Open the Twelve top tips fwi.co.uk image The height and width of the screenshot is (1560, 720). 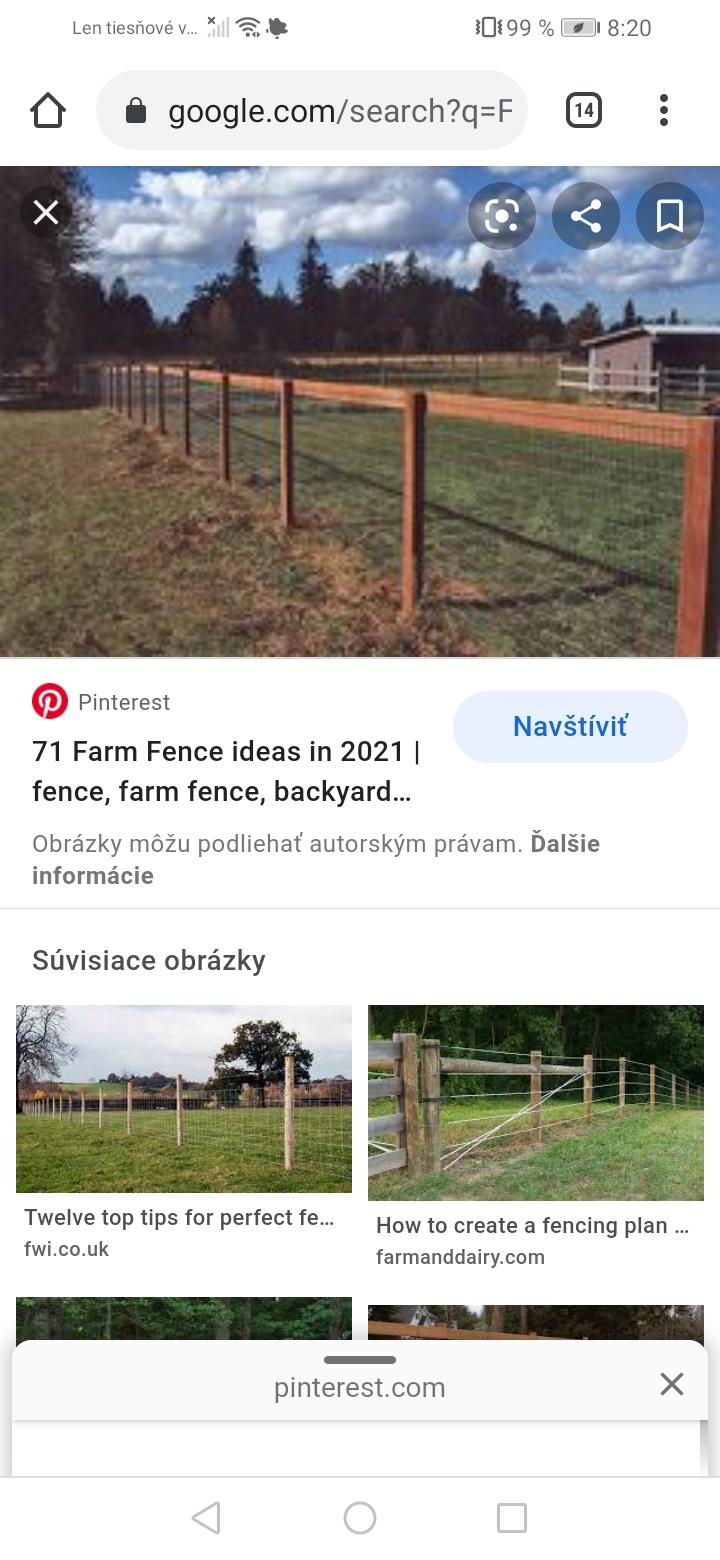[x=184, y=1099]
